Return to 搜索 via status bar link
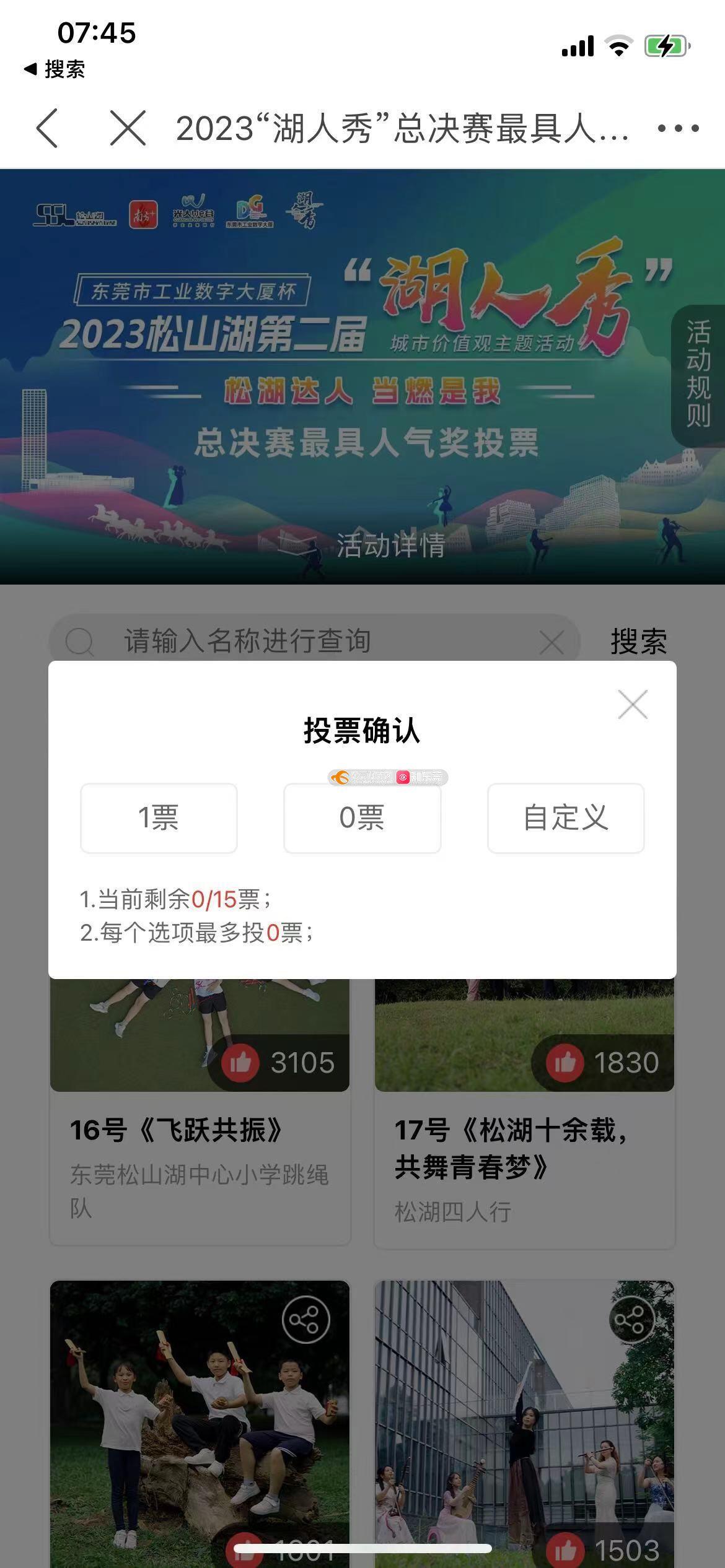This screenshot has height=1568, width=725. [55, 69]
